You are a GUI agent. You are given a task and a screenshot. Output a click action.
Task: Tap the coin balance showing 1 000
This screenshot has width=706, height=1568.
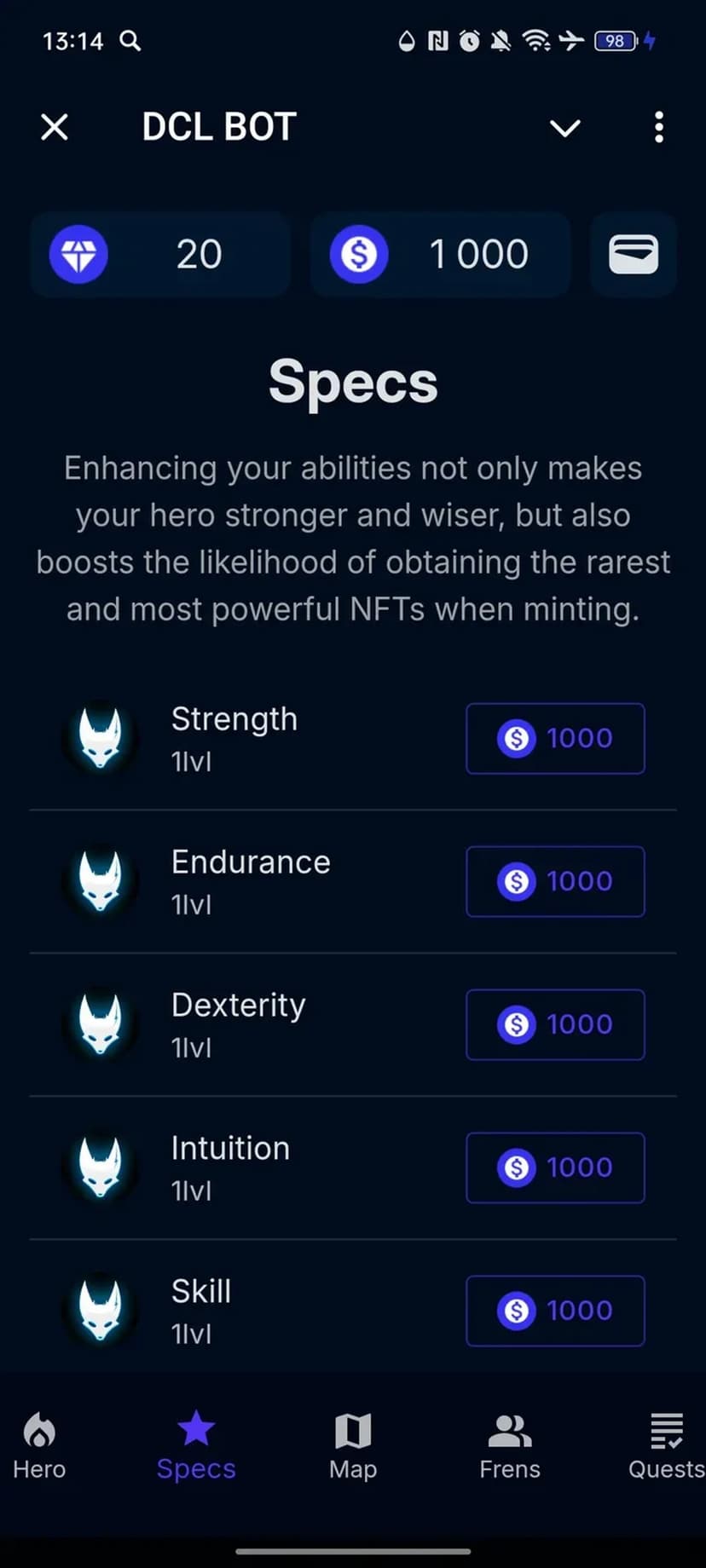439,254
